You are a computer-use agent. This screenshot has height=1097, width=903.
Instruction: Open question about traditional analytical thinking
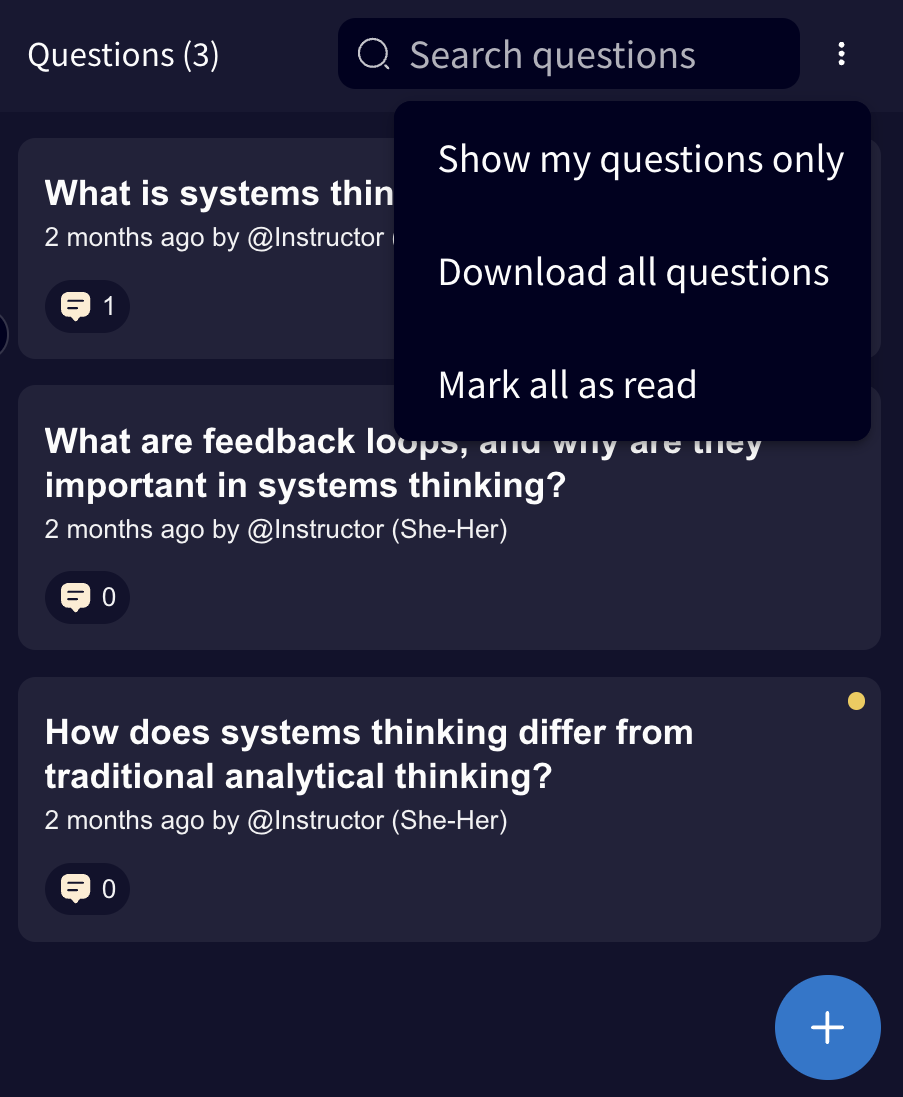pos(369,754)
